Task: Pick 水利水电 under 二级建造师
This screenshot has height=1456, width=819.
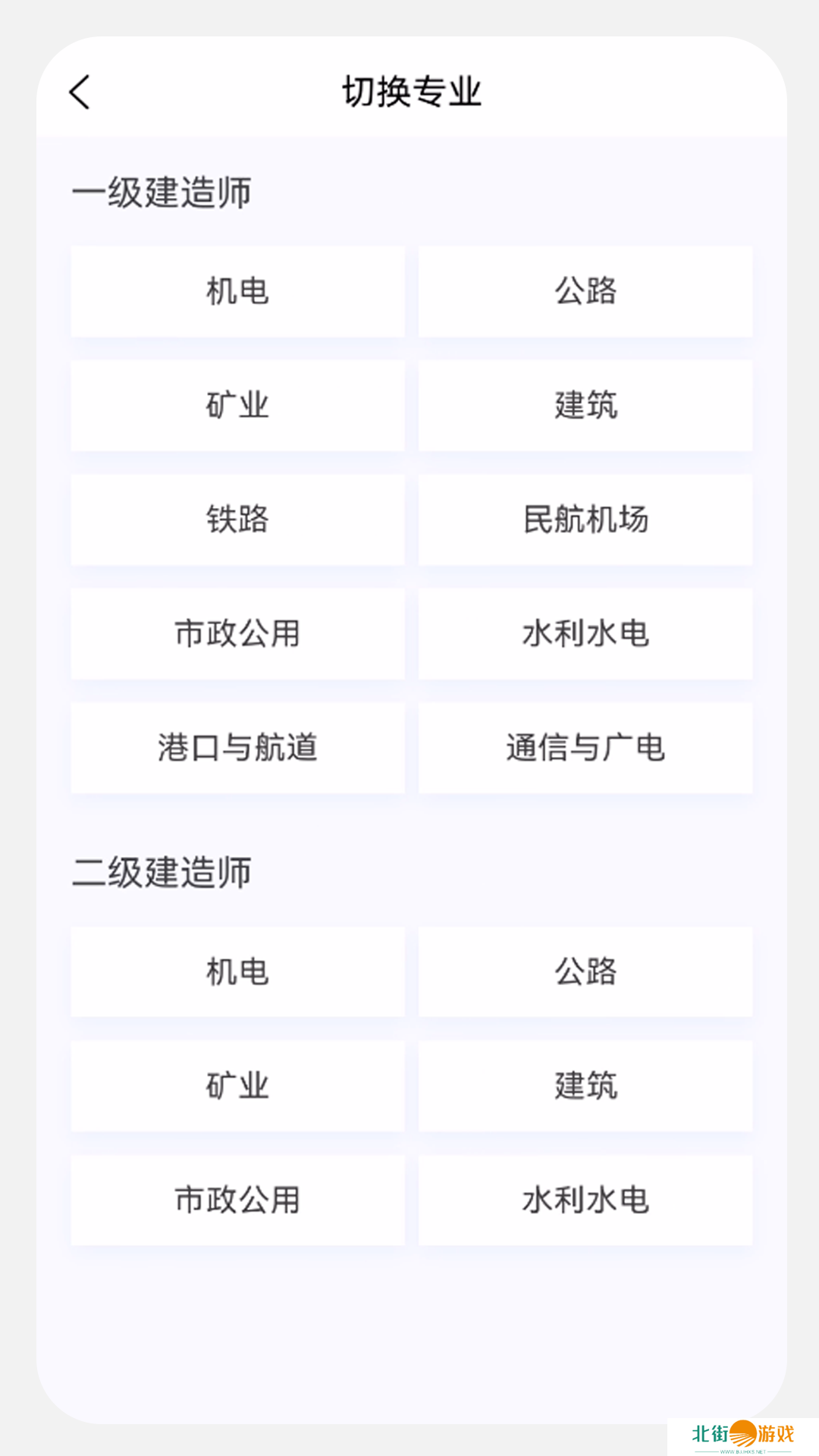Action: pos(585,1200)
